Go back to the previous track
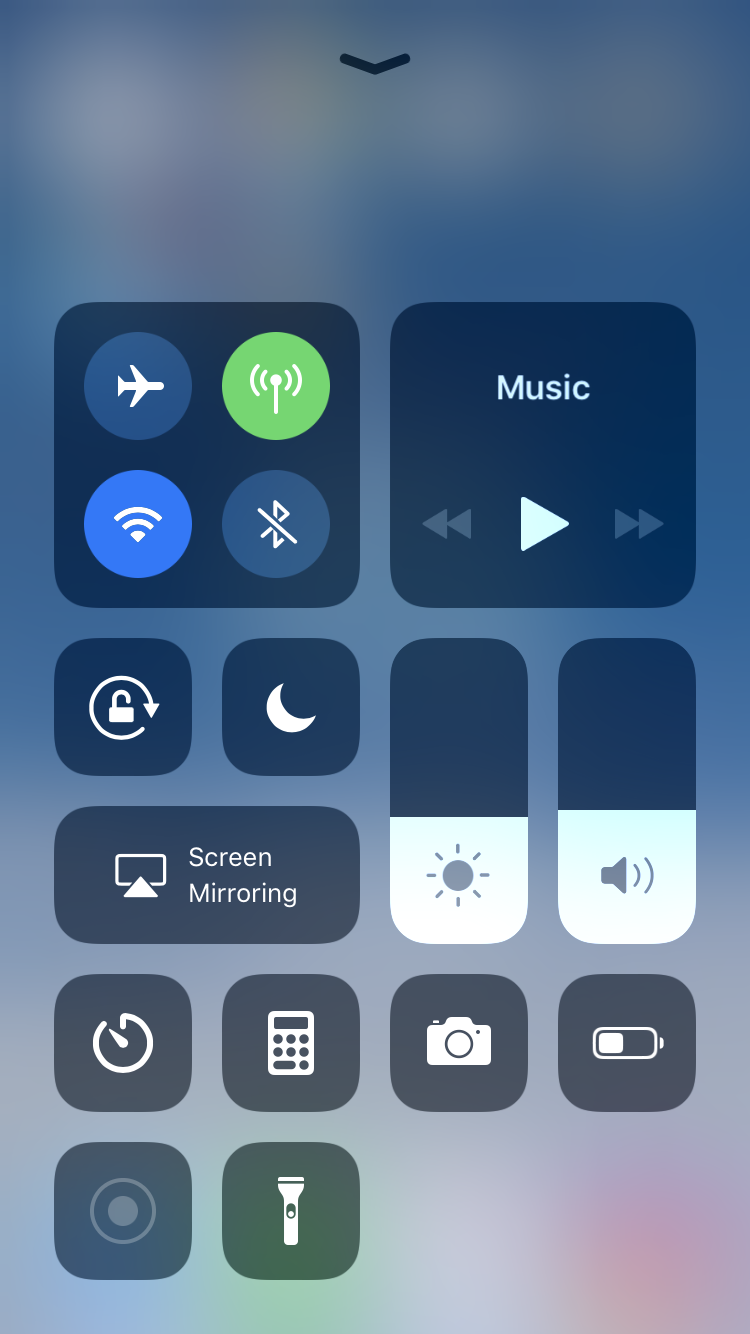The width and height of the screenshot is (750, 1334). tap(446, 523)
